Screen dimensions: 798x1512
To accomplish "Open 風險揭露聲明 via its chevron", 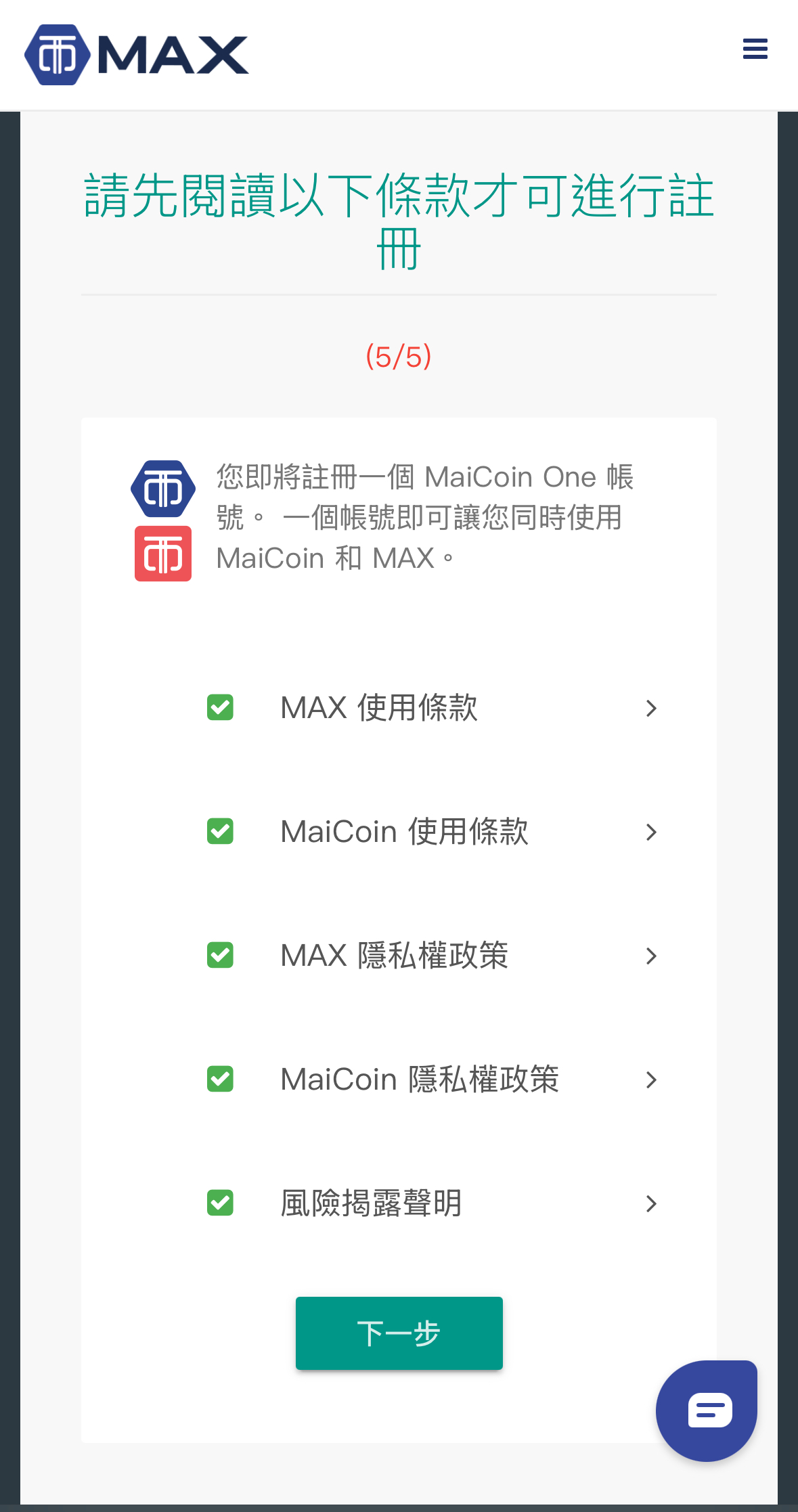I will [x=651, y=1203].
